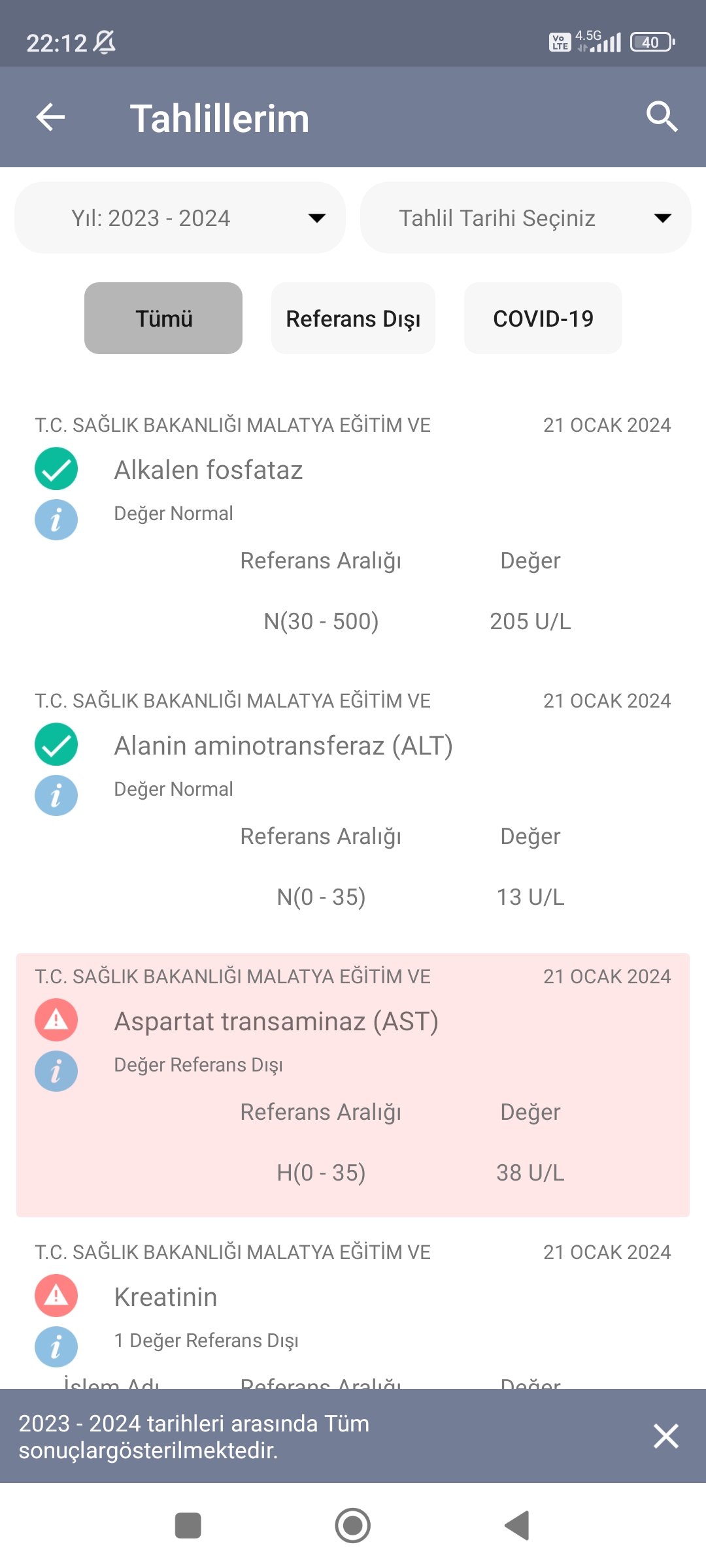Show COVID-19 test results
The height and width of the screenshot is (1568, 706).
point(543,318)
